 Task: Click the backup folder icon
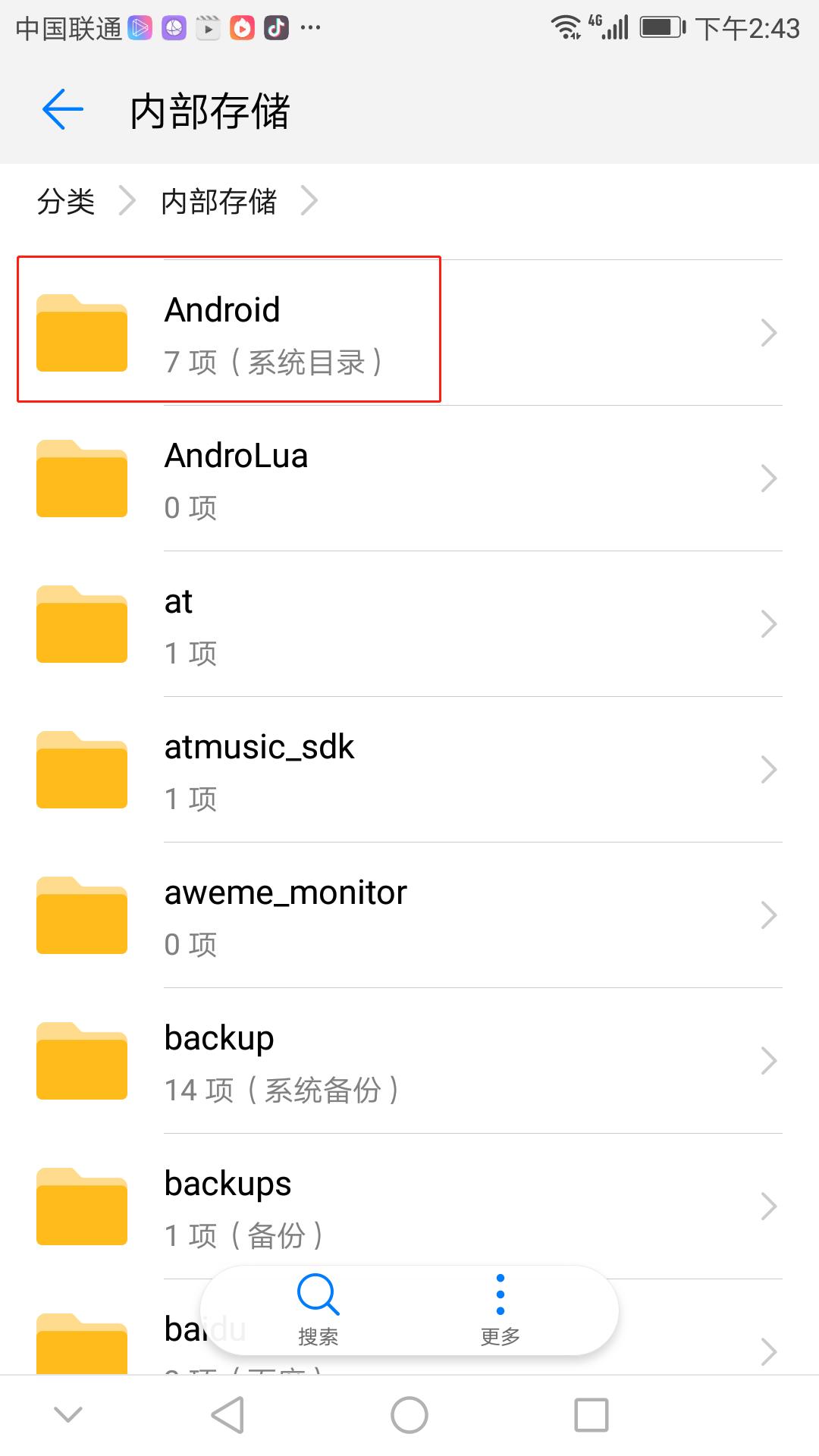pyautogui.click(x=80, y=1061)
